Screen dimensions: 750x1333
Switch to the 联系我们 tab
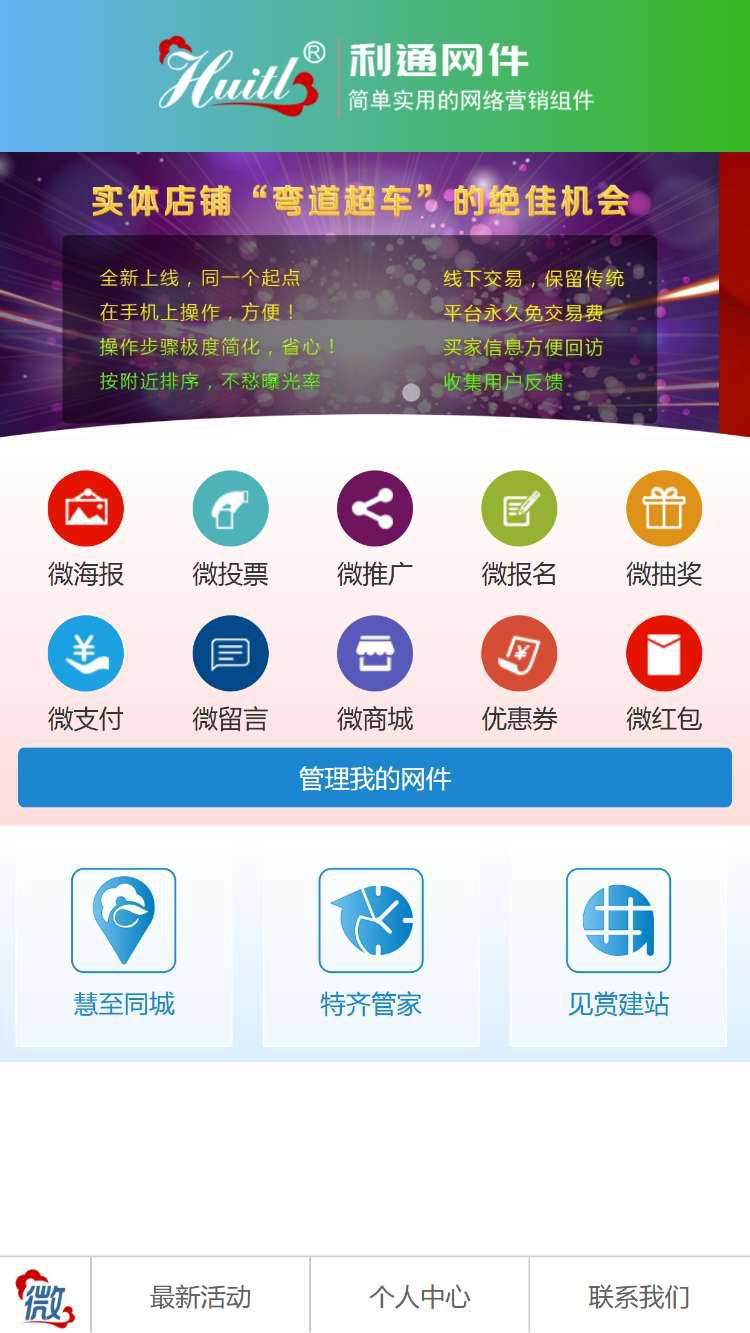[639, 1297]
